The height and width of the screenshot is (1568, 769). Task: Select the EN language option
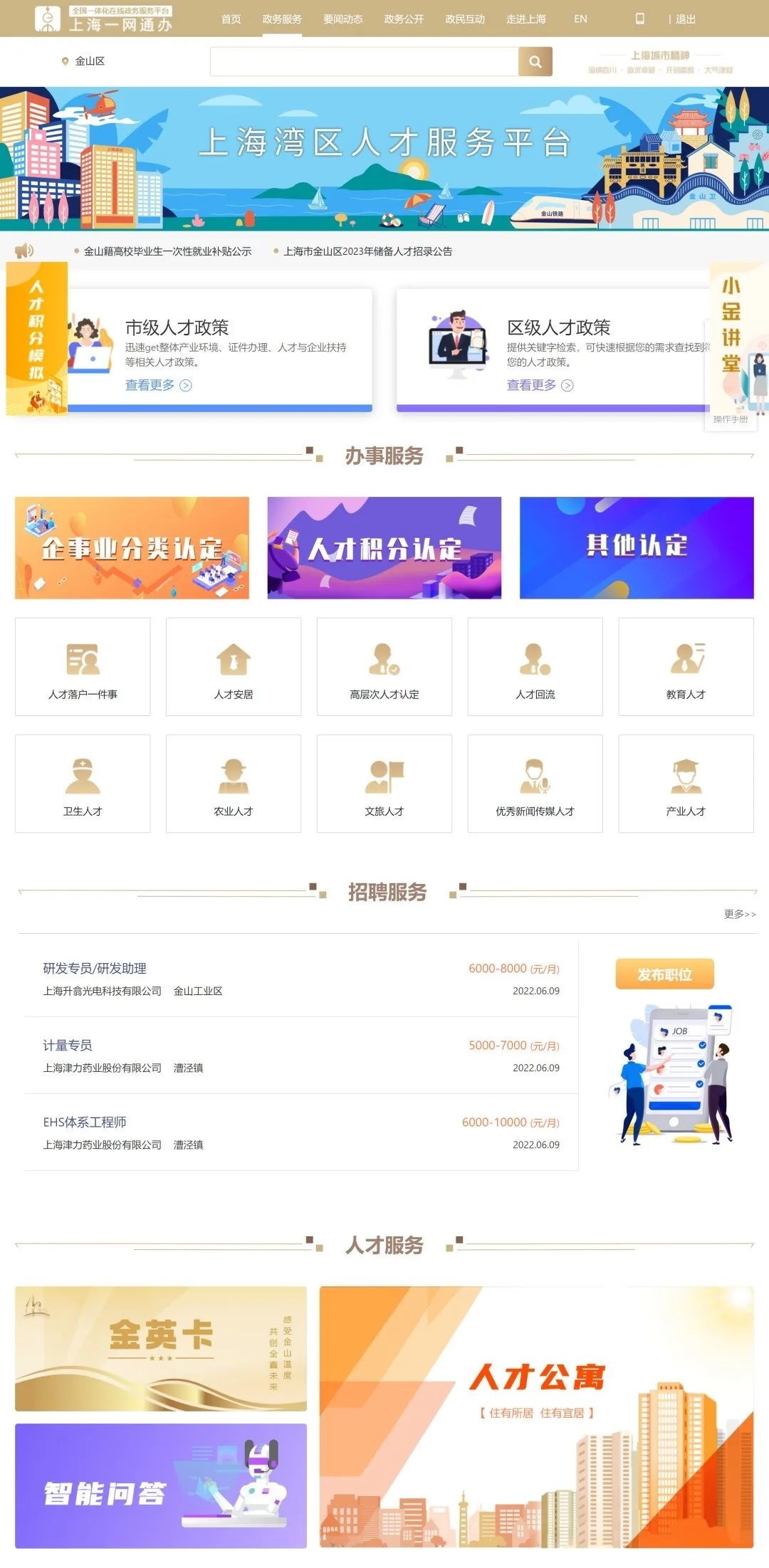580,19
